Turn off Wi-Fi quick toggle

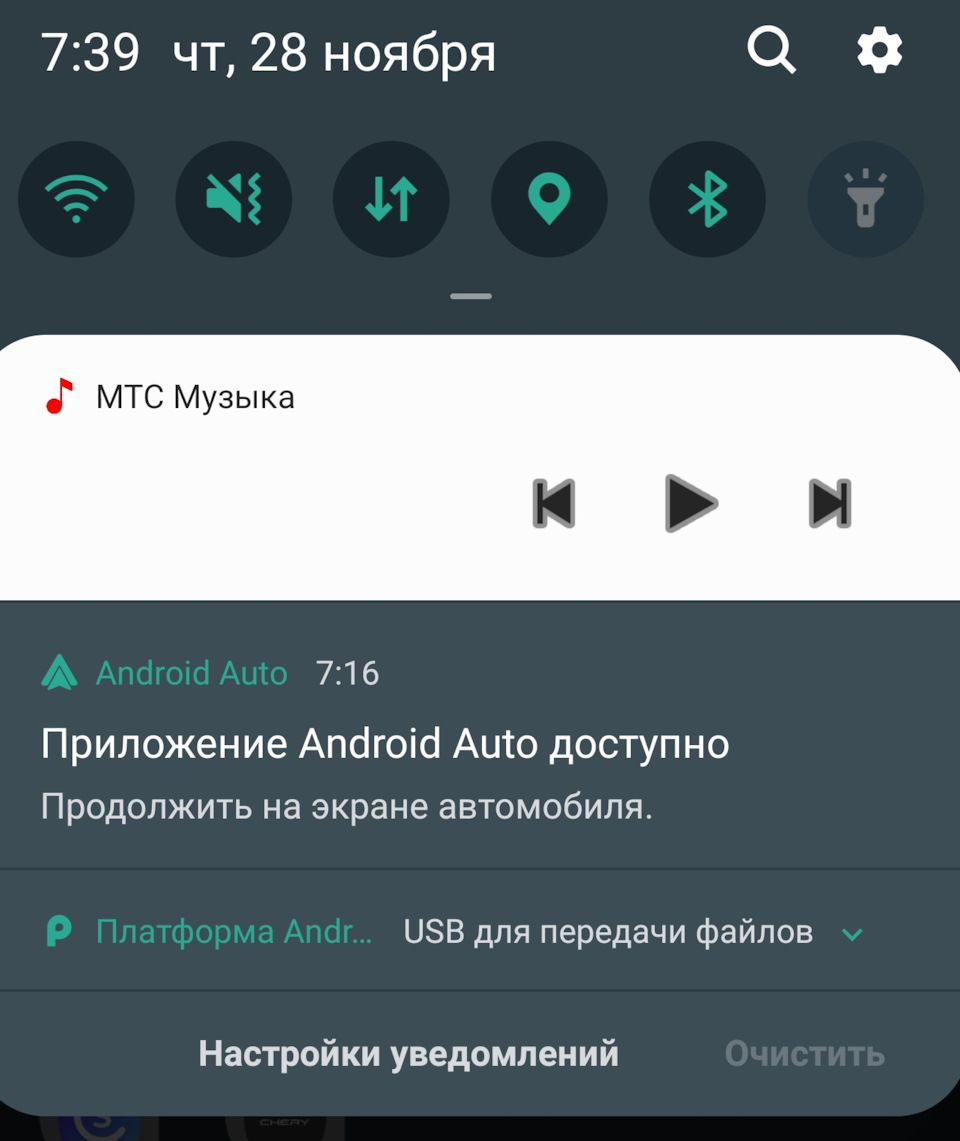tap(76, 200)
